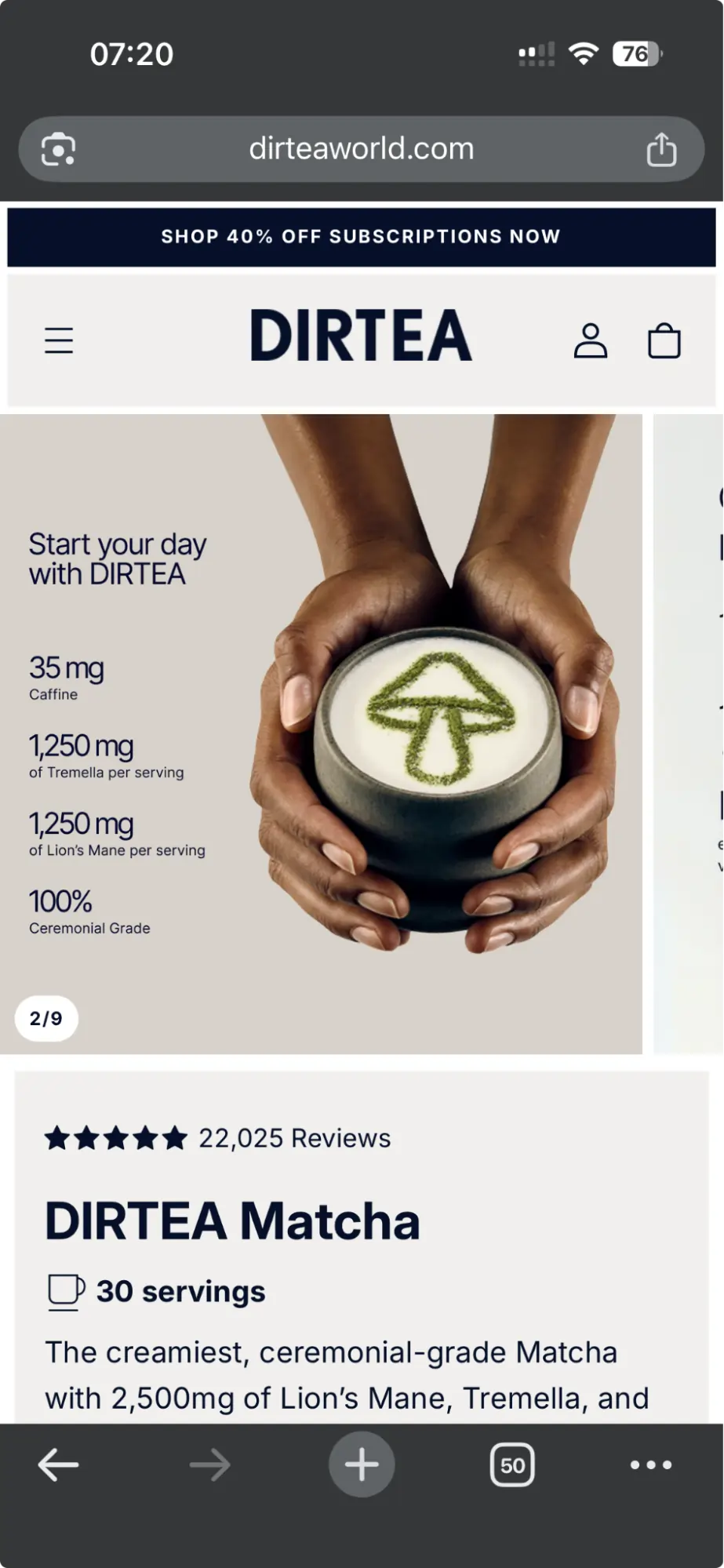724x1568 pixels.
Task: Go to DIRTEA home via logo
Action: [x=361, y=336]
